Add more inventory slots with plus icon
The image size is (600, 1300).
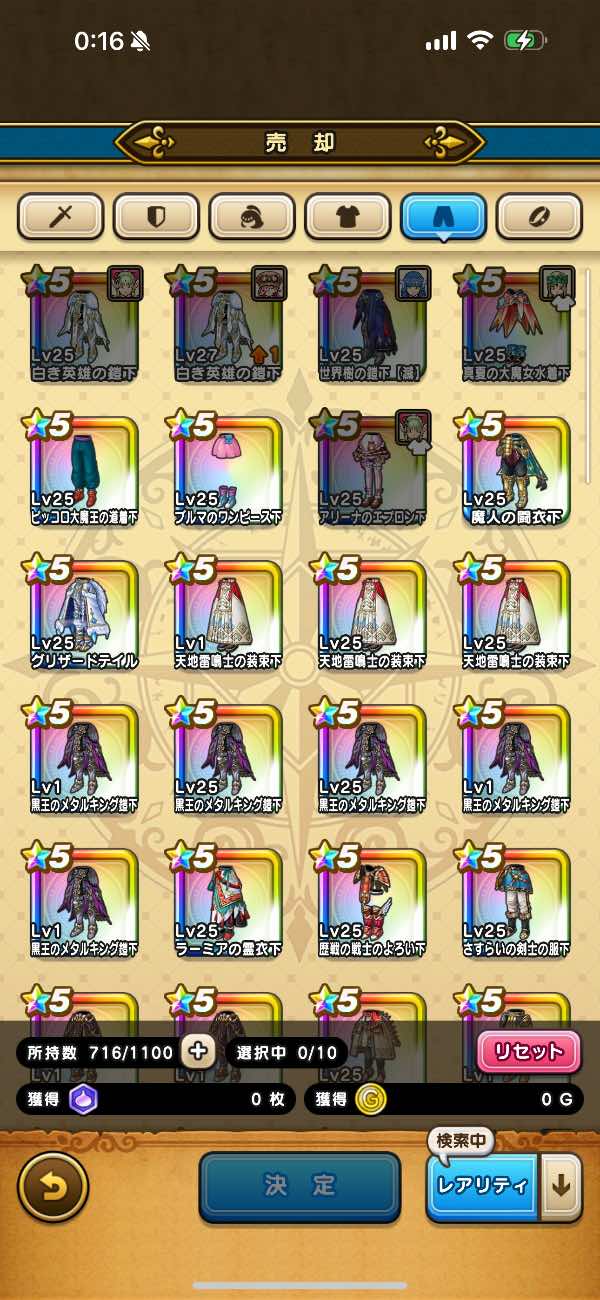pos(198,1051)
